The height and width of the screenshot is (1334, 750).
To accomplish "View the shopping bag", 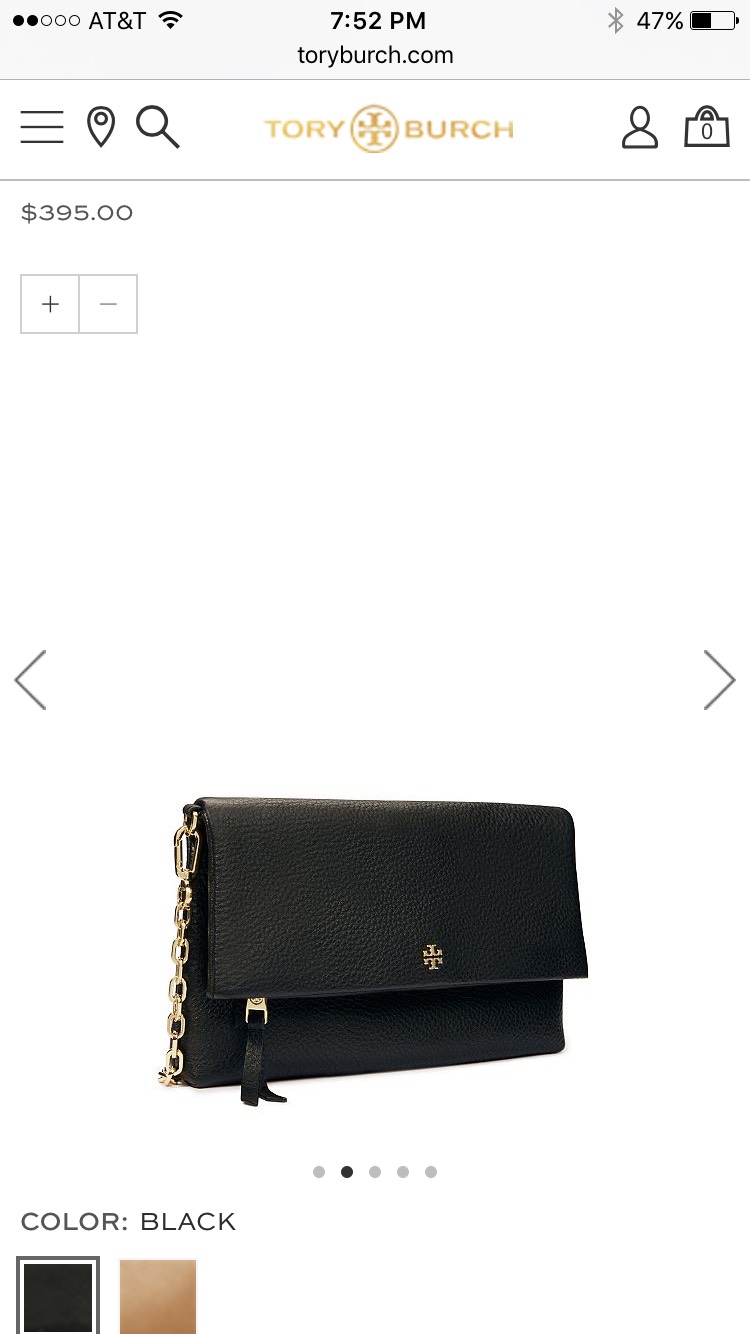I will pyautogui.click(x=706, y=128).
